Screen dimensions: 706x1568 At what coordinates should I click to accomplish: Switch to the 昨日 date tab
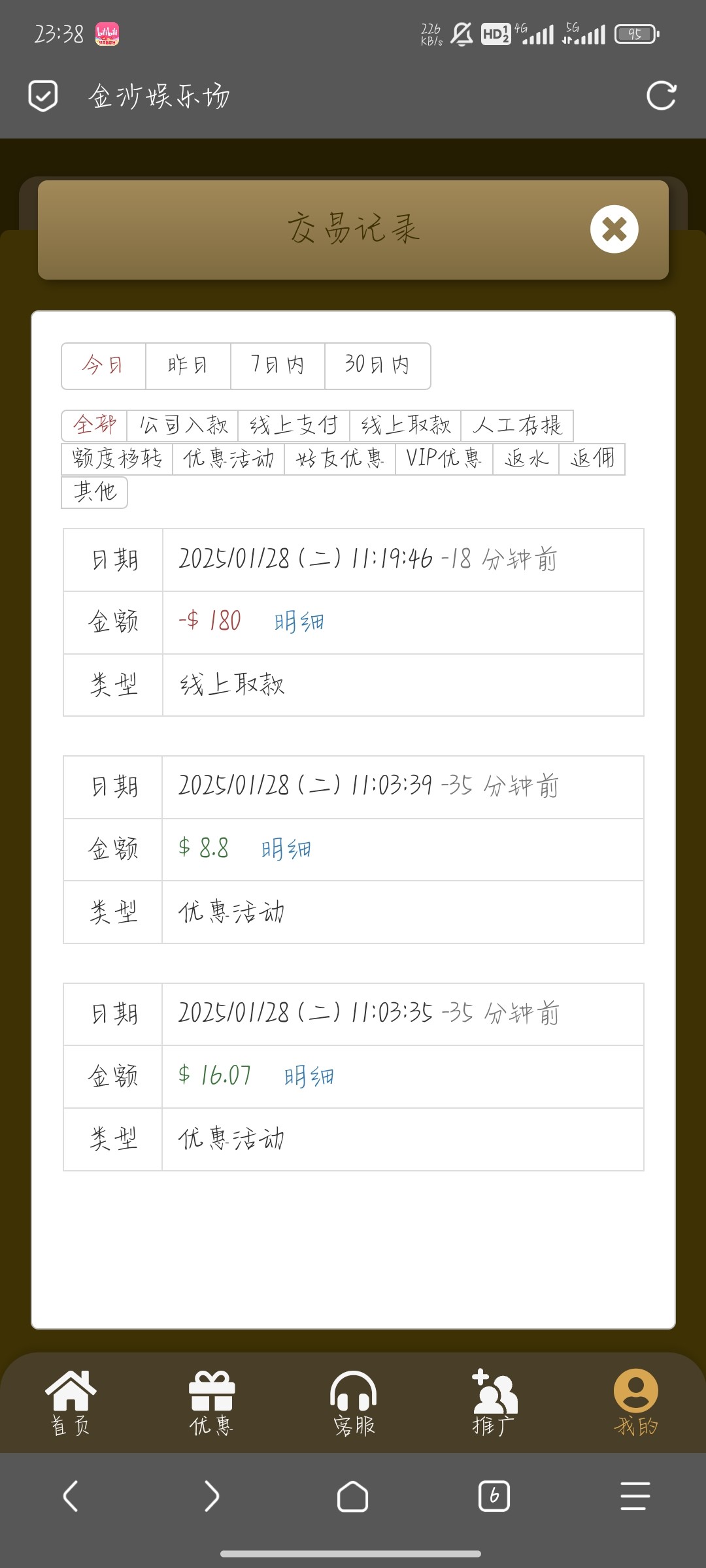coord(188,365)
